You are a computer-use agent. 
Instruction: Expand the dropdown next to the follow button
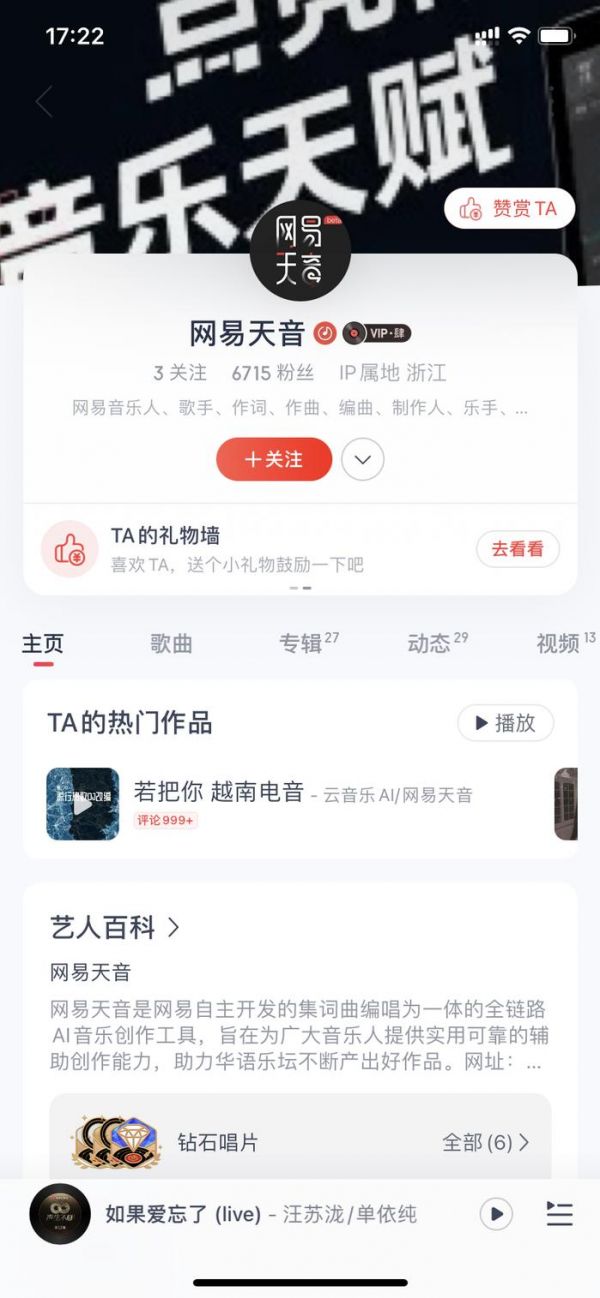[x=363, y=459]
